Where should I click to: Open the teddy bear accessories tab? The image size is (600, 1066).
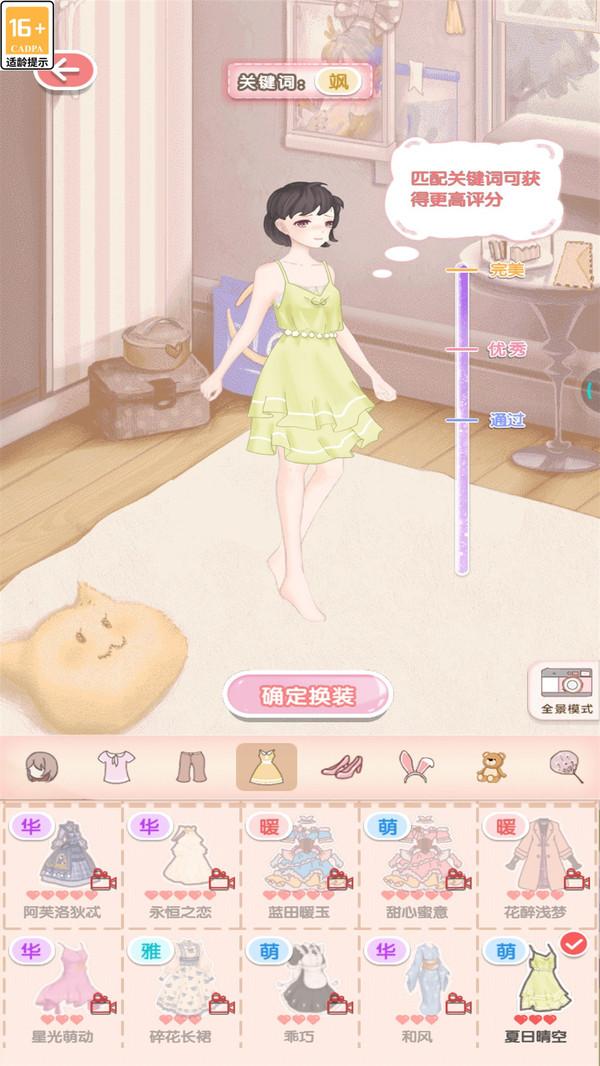[489, 767]
